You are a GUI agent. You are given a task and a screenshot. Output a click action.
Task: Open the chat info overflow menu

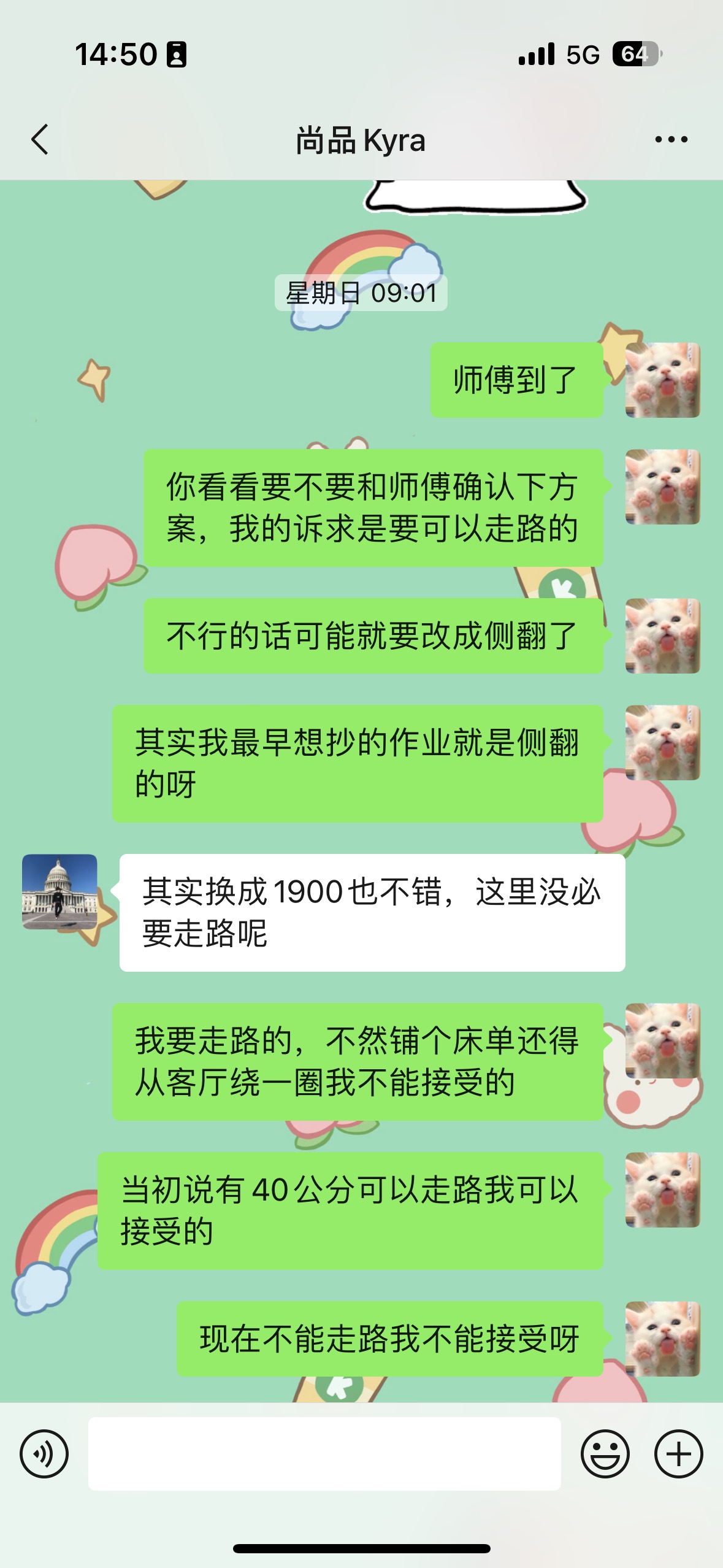pyautogui.click(x=671, y=139)
